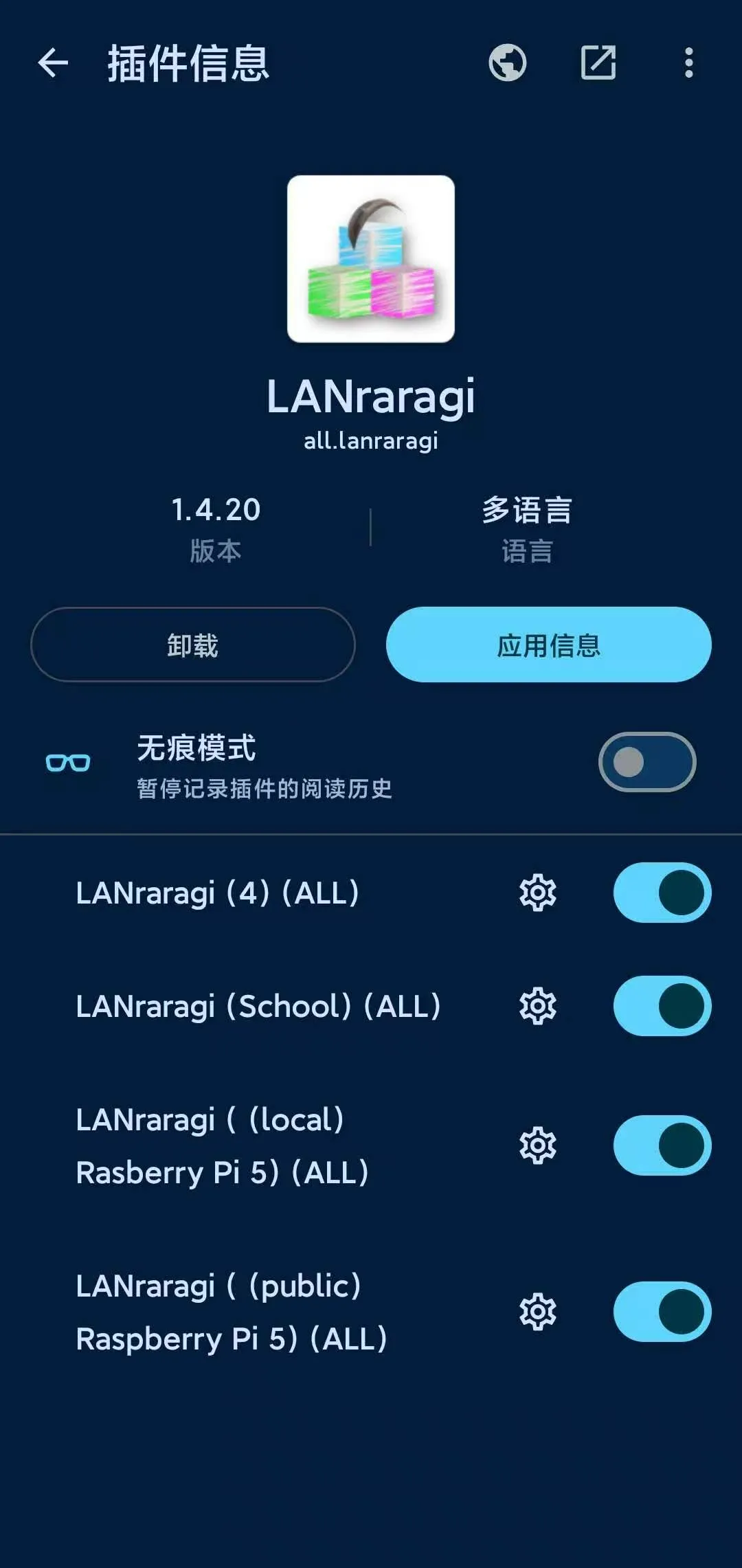
Task: Enable 无痕模式 incognito mode switch
Action: (646, 763)
